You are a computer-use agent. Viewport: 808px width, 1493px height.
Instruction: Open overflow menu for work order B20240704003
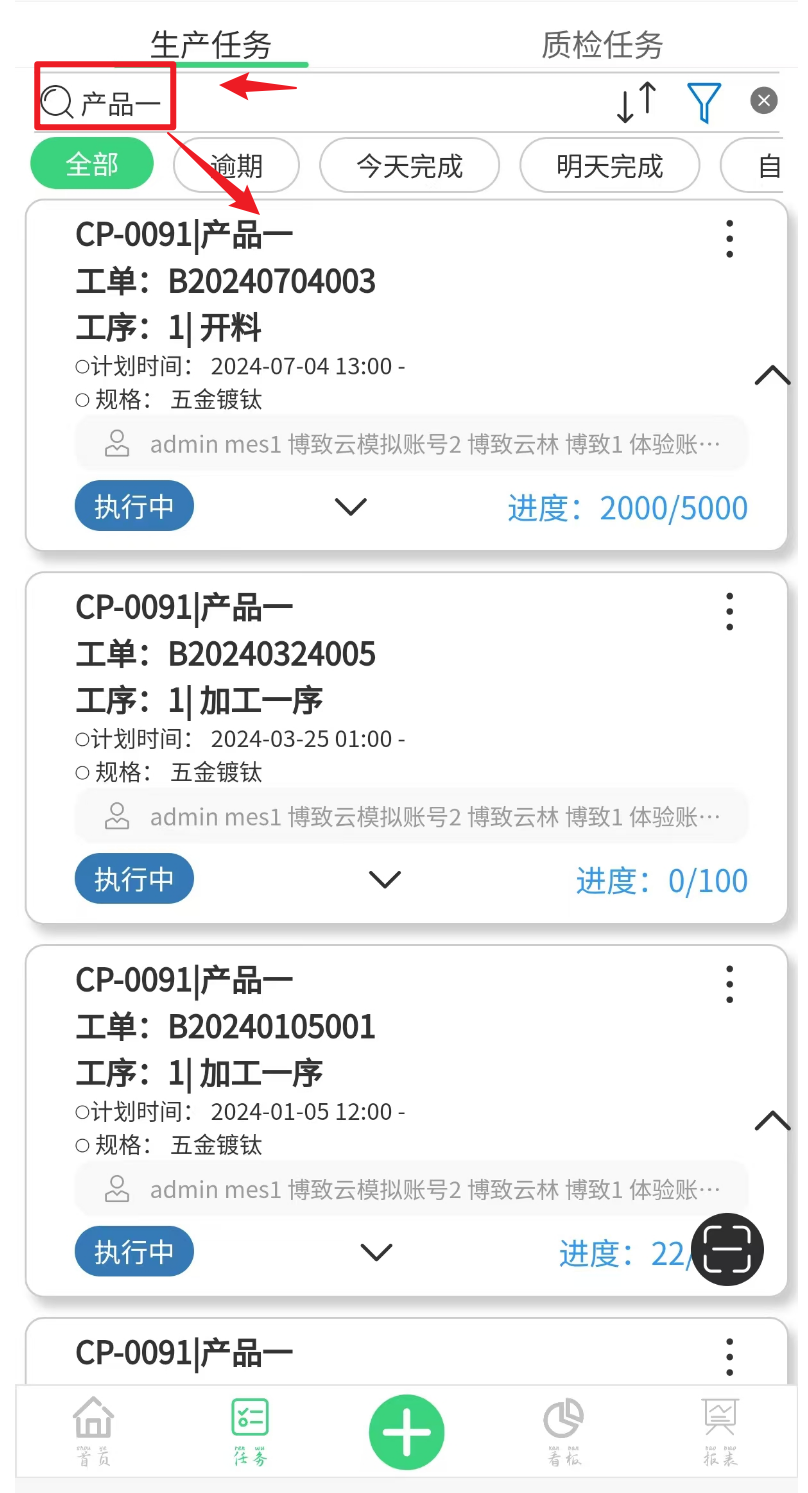(730, 238)
